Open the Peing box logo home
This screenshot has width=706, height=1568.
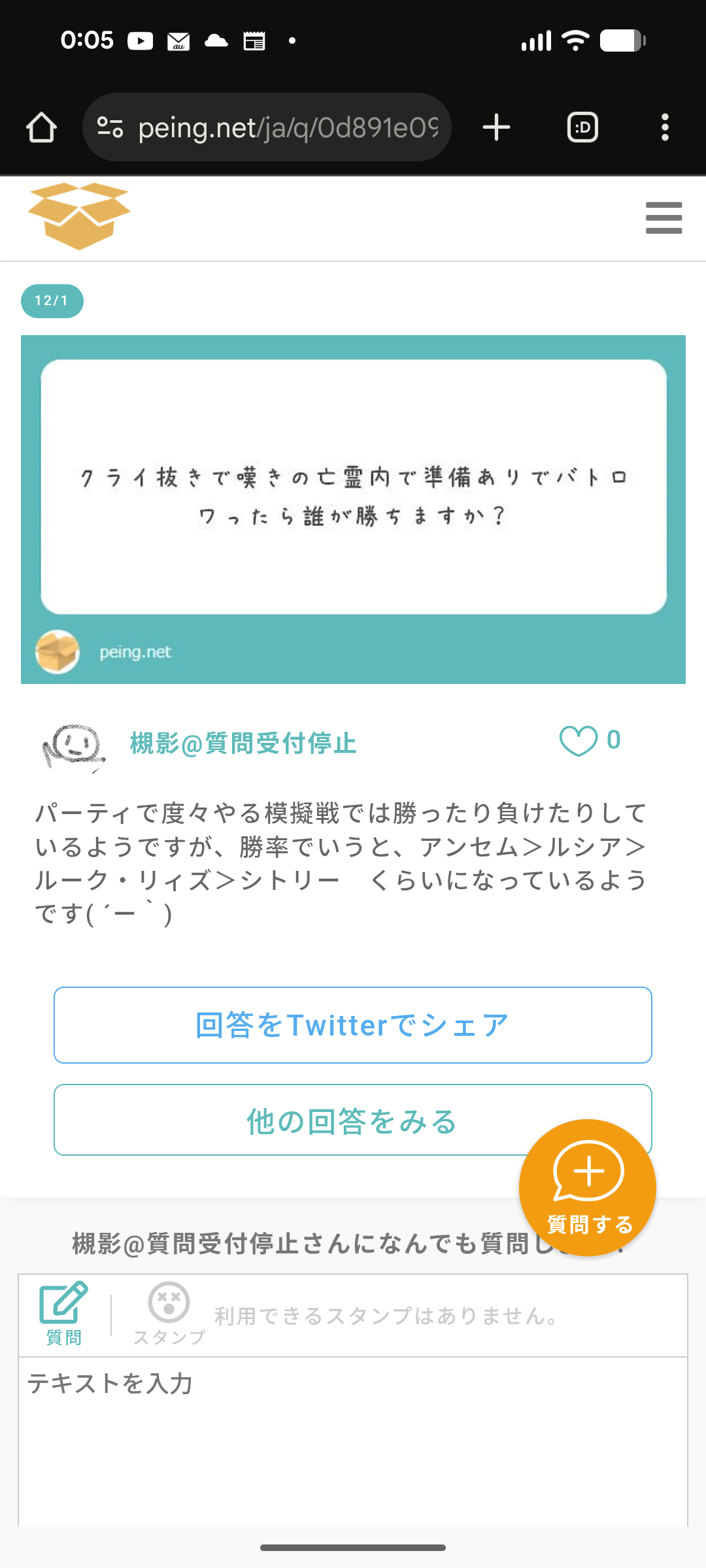click(x=79, y=216)
